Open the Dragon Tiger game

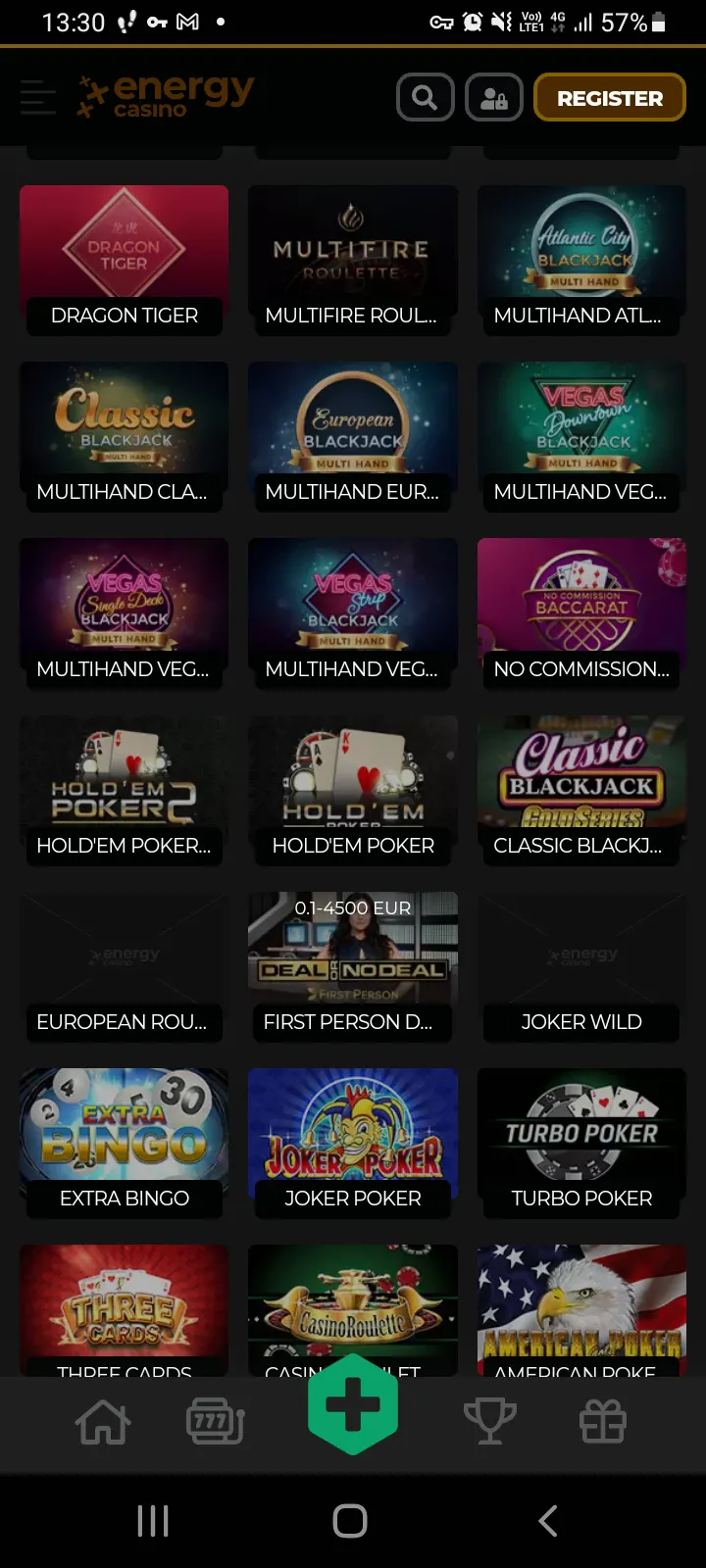125,261
